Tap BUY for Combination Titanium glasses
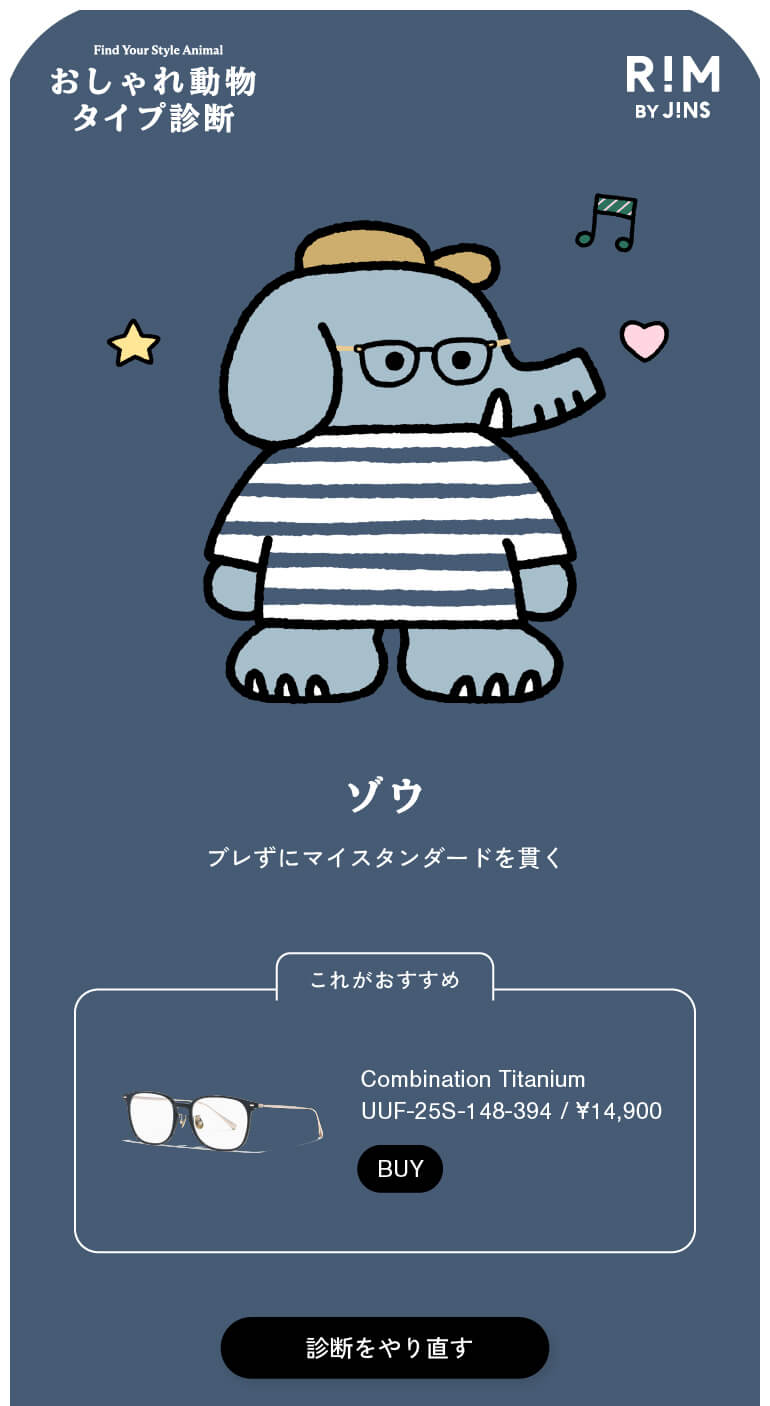The width and height of the screenshot is (770, 1406). tap(400, 1169)
